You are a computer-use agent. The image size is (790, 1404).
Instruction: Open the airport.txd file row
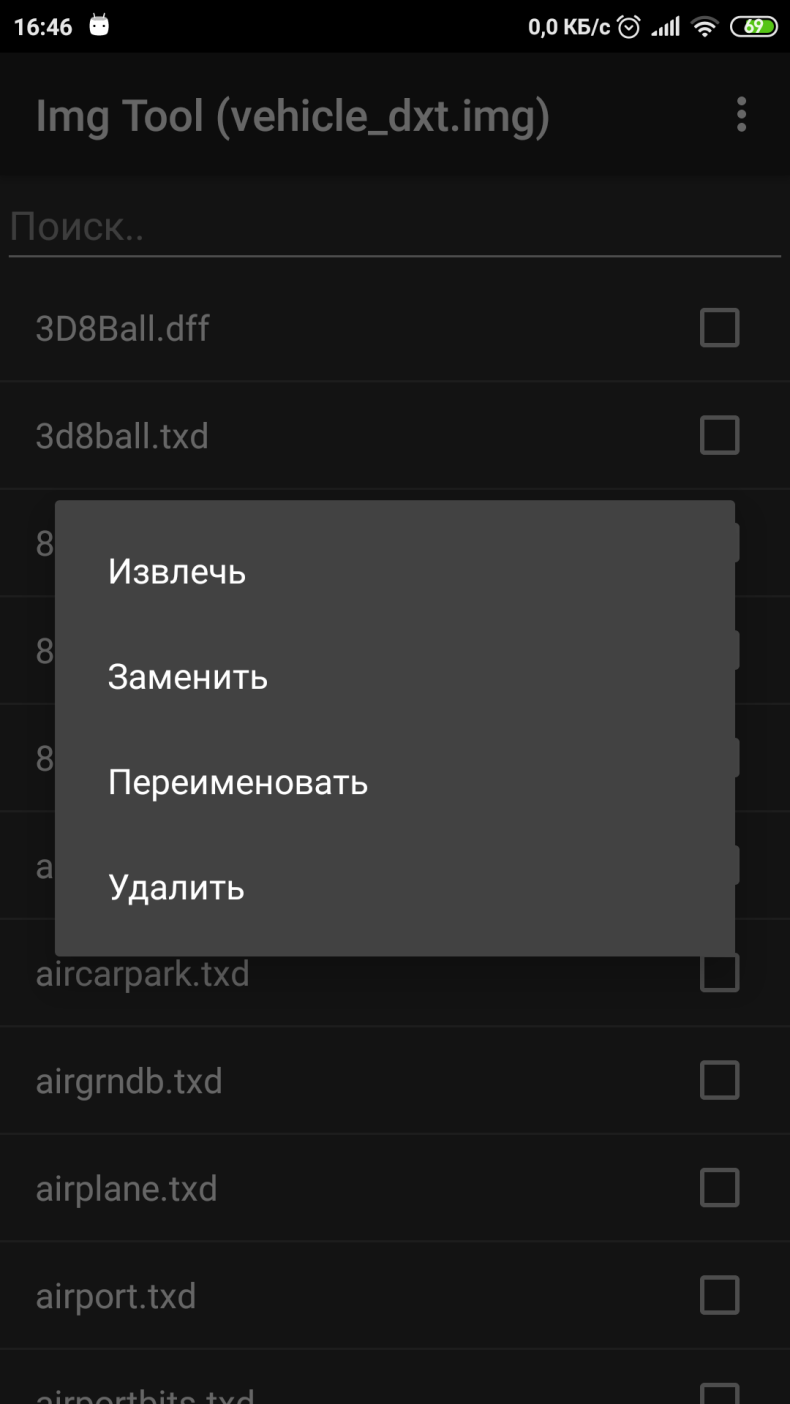tap(395, 1296)
